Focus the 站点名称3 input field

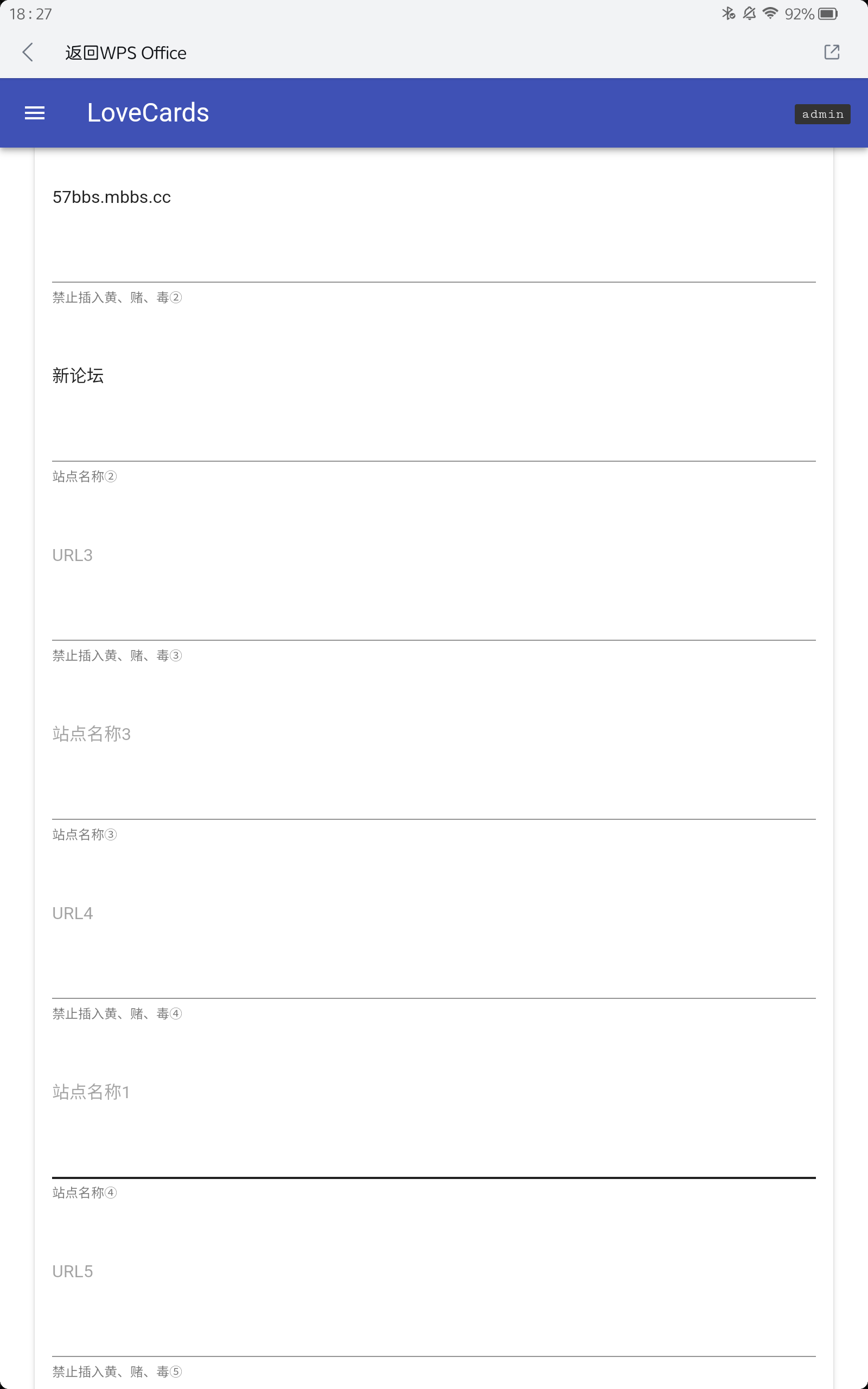pyautogui.click(x=433, y=734)
